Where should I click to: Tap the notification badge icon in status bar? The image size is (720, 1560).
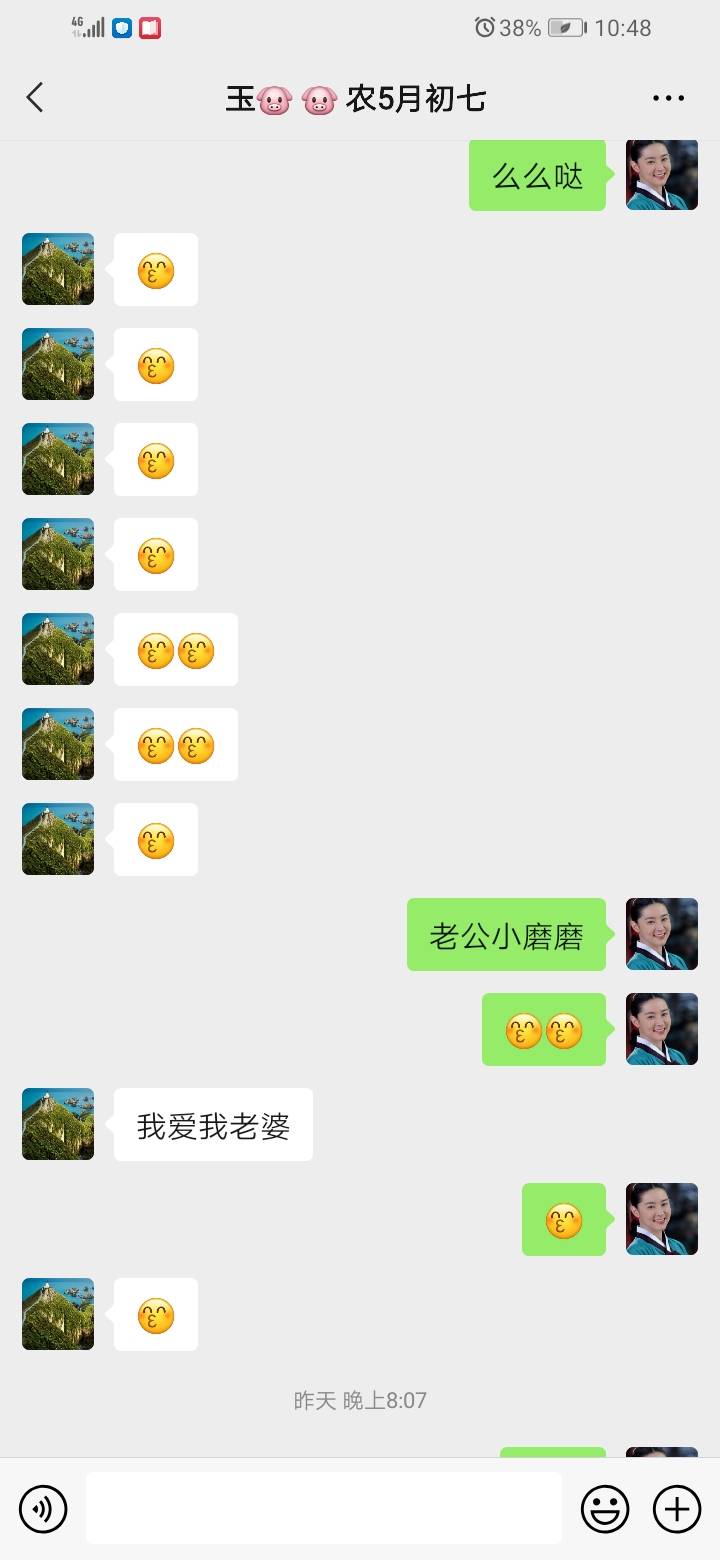pos(122,27)
